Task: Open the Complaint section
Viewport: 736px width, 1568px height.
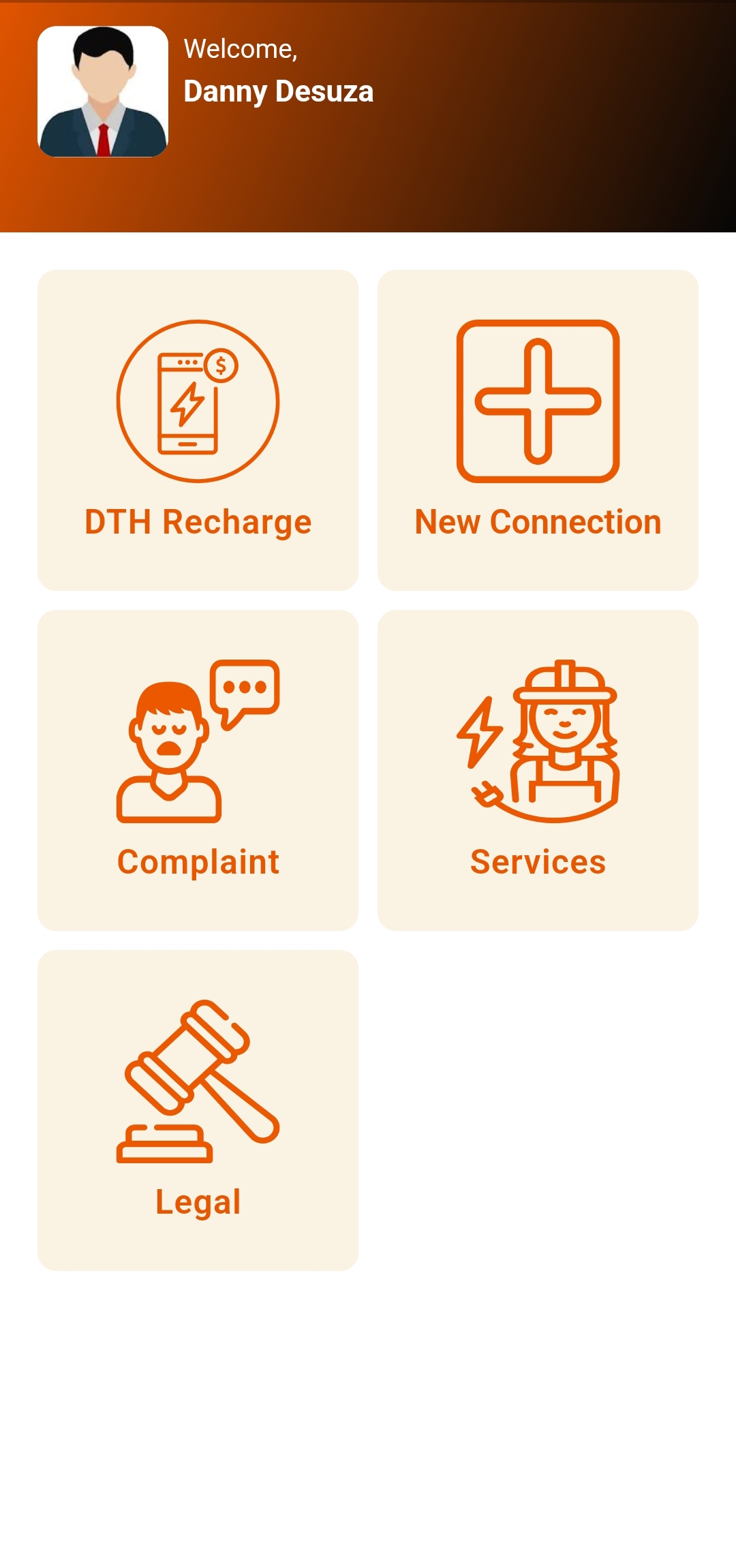Action: [198, 770]
